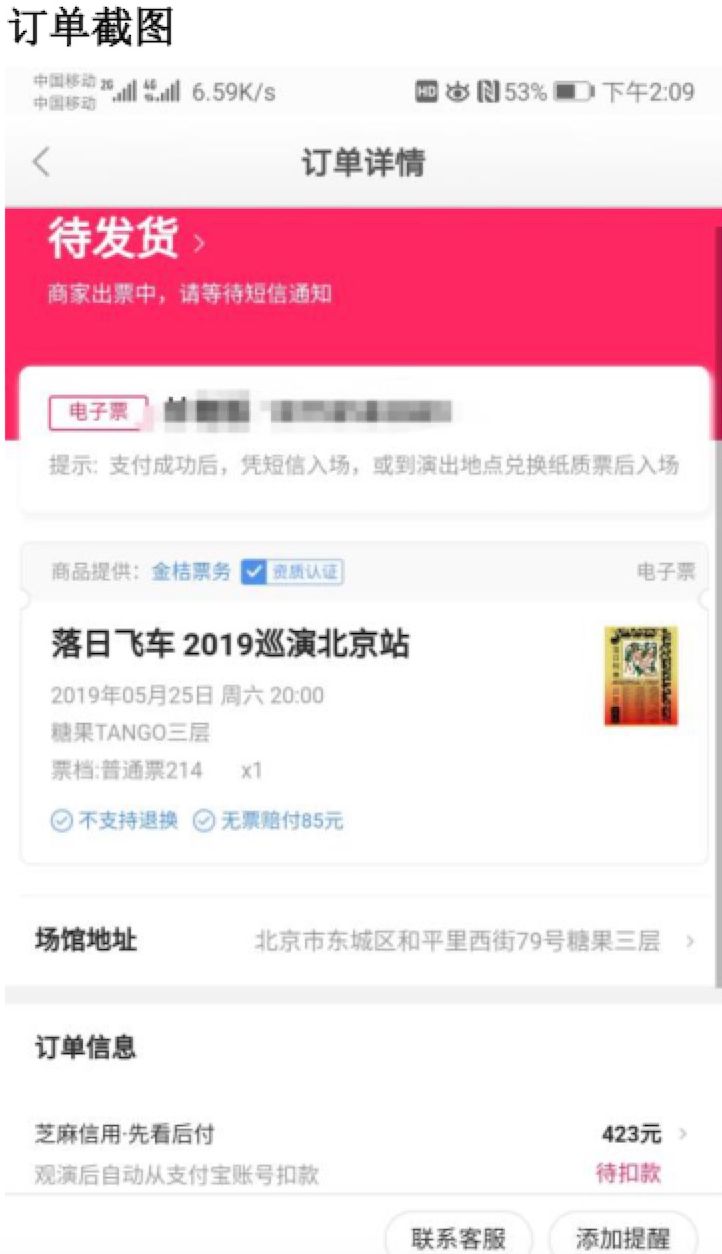Open the 场馆地址 venue address row
This screenshot has height=1254, width=722.
(x=364, y=941)
